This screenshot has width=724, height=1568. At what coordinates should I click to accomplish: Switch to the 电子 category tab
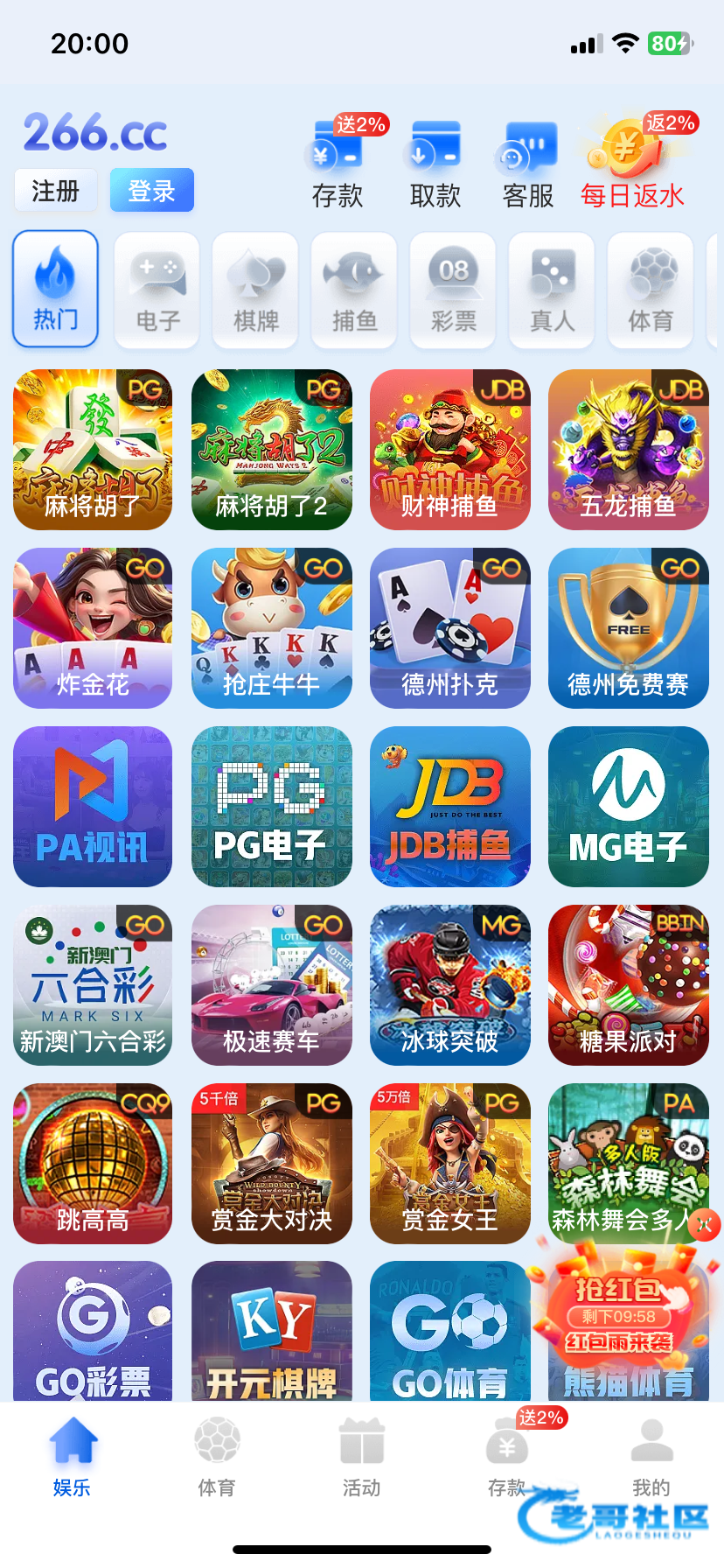point(157,290)
